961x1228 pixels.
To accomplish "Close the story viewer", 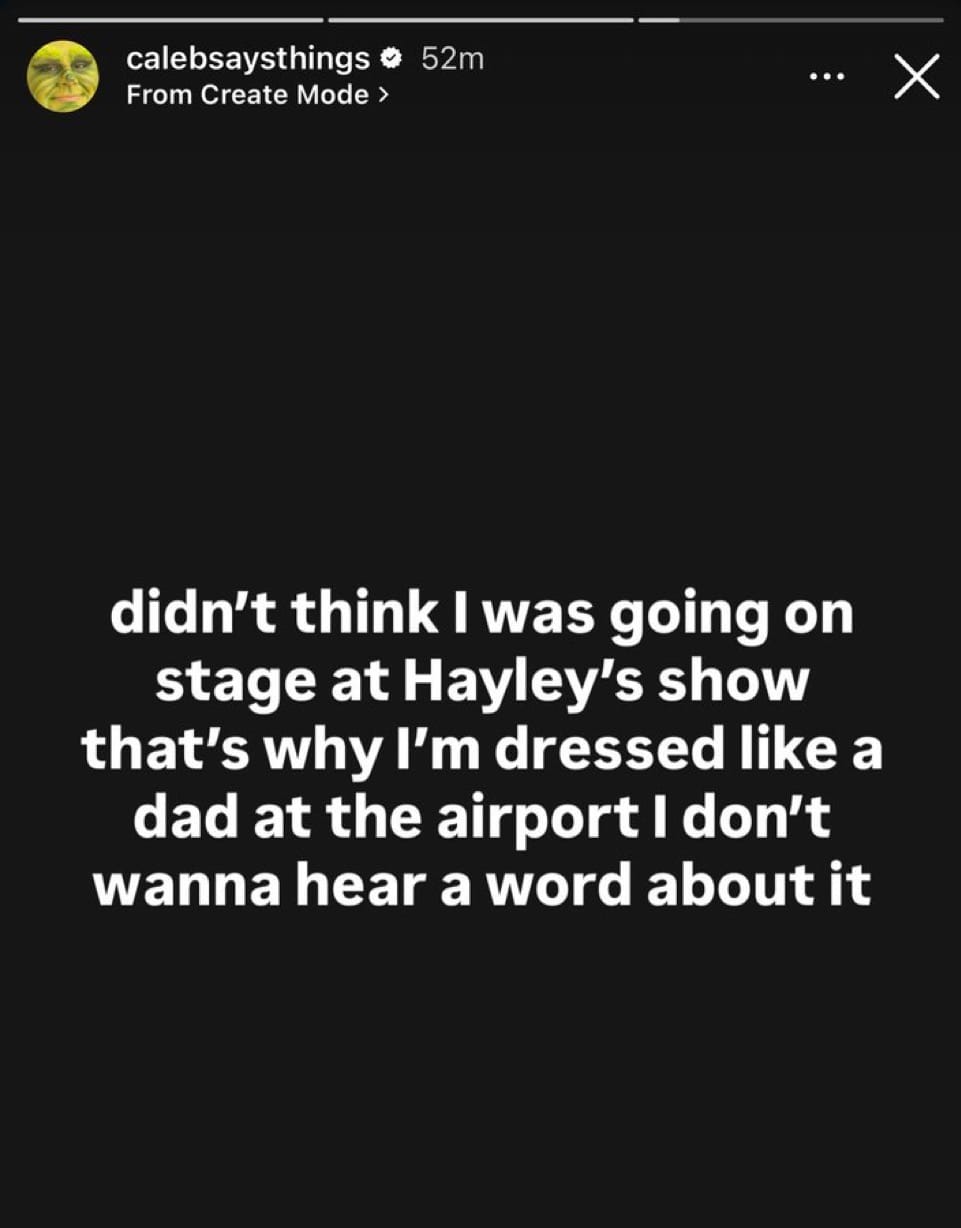I will pyautogui.click(x=916, y=77).
